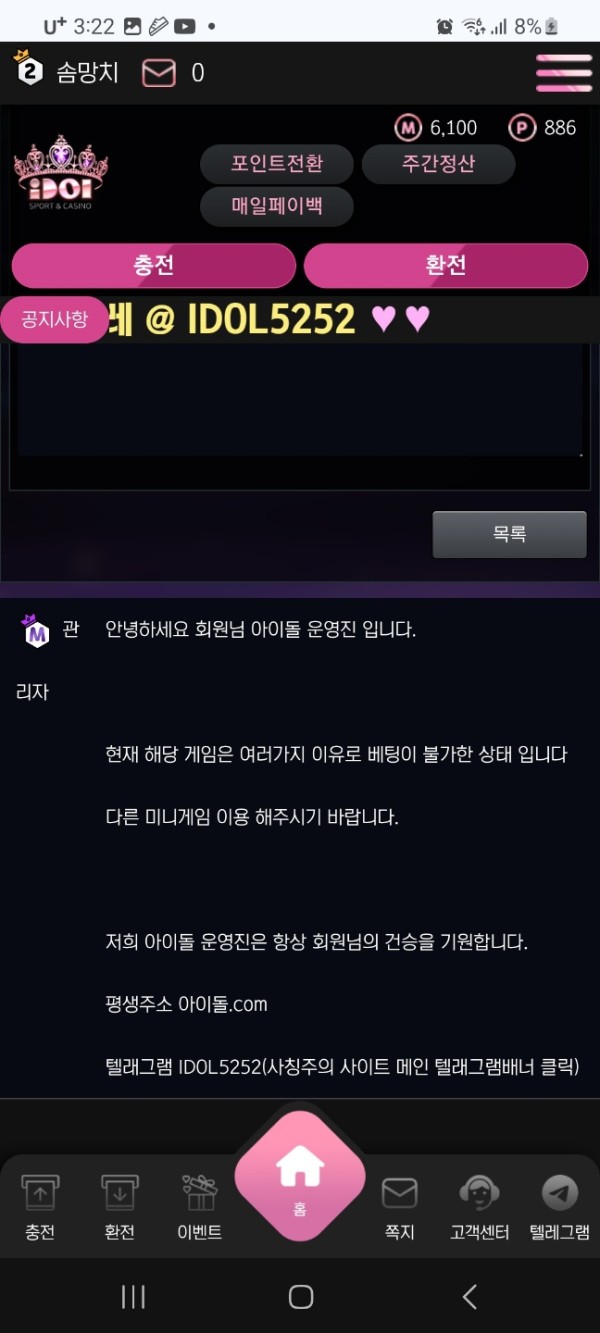The image size is (600, 1333).
Task: Open the hamburger menu
Action: pyautogui.click(x=564, y=73)
